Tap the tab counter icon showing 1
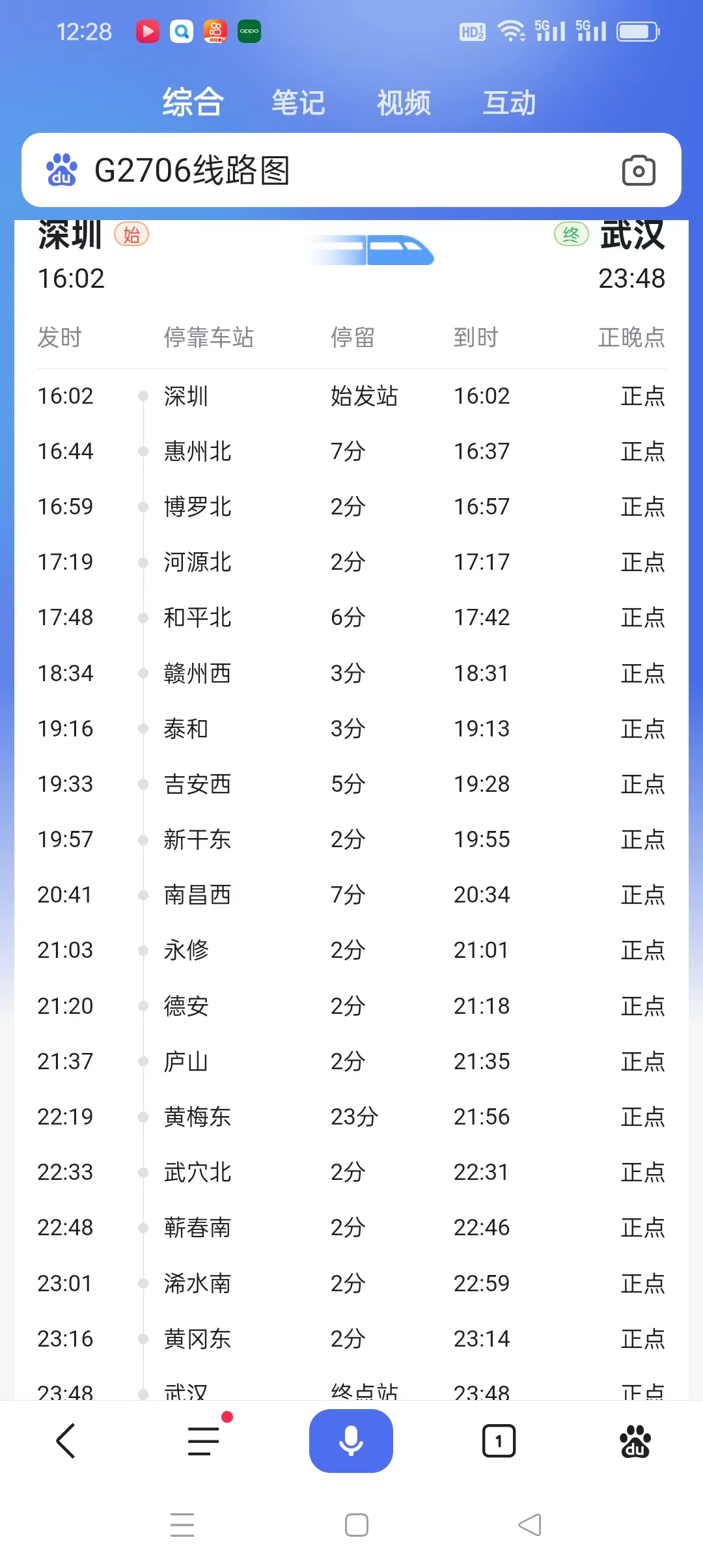This screenshot has height=1568, width=703. click(x=499, y=1441)
